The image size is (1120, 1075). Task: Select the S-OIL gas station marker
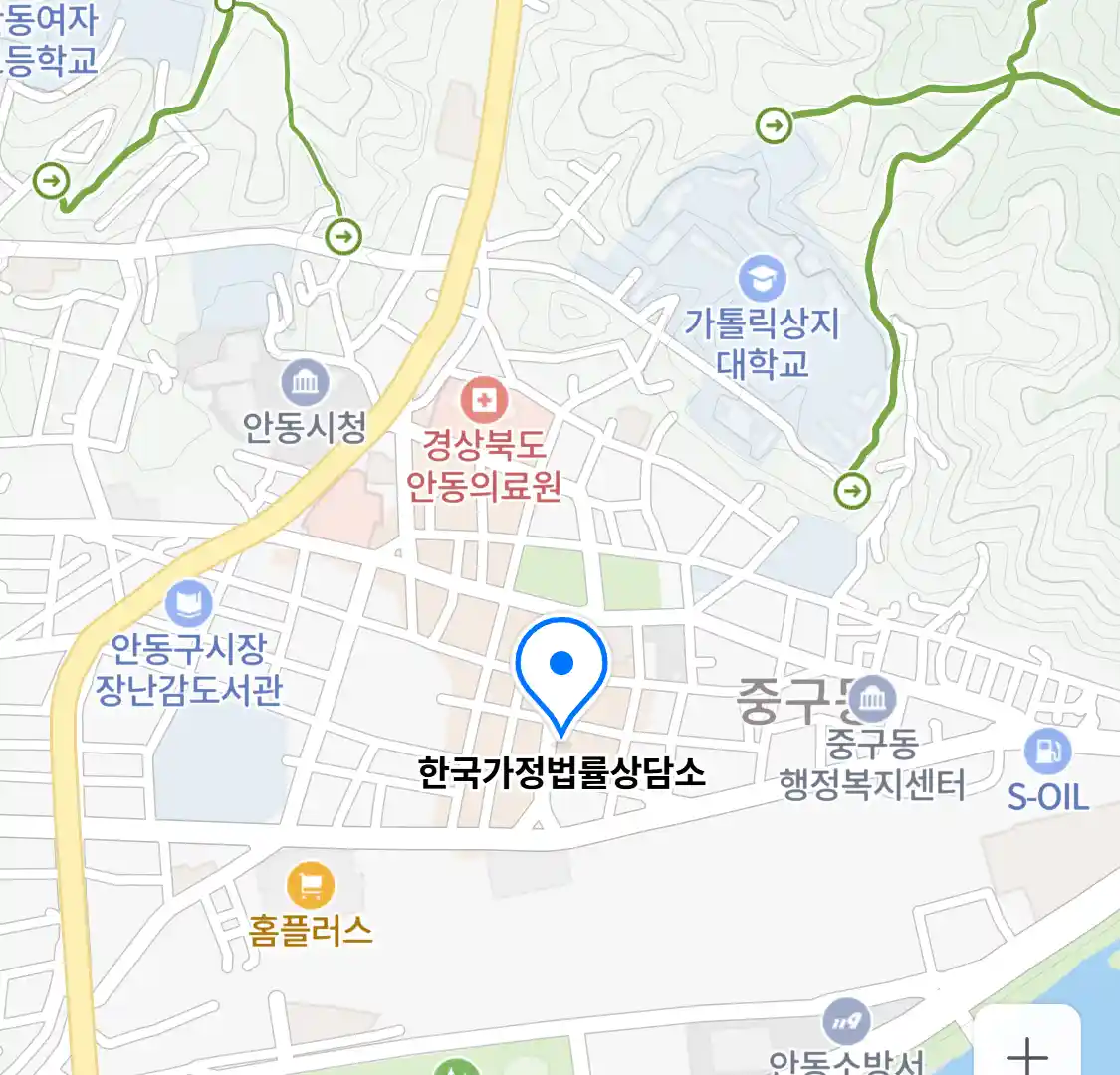[1046, 752]
